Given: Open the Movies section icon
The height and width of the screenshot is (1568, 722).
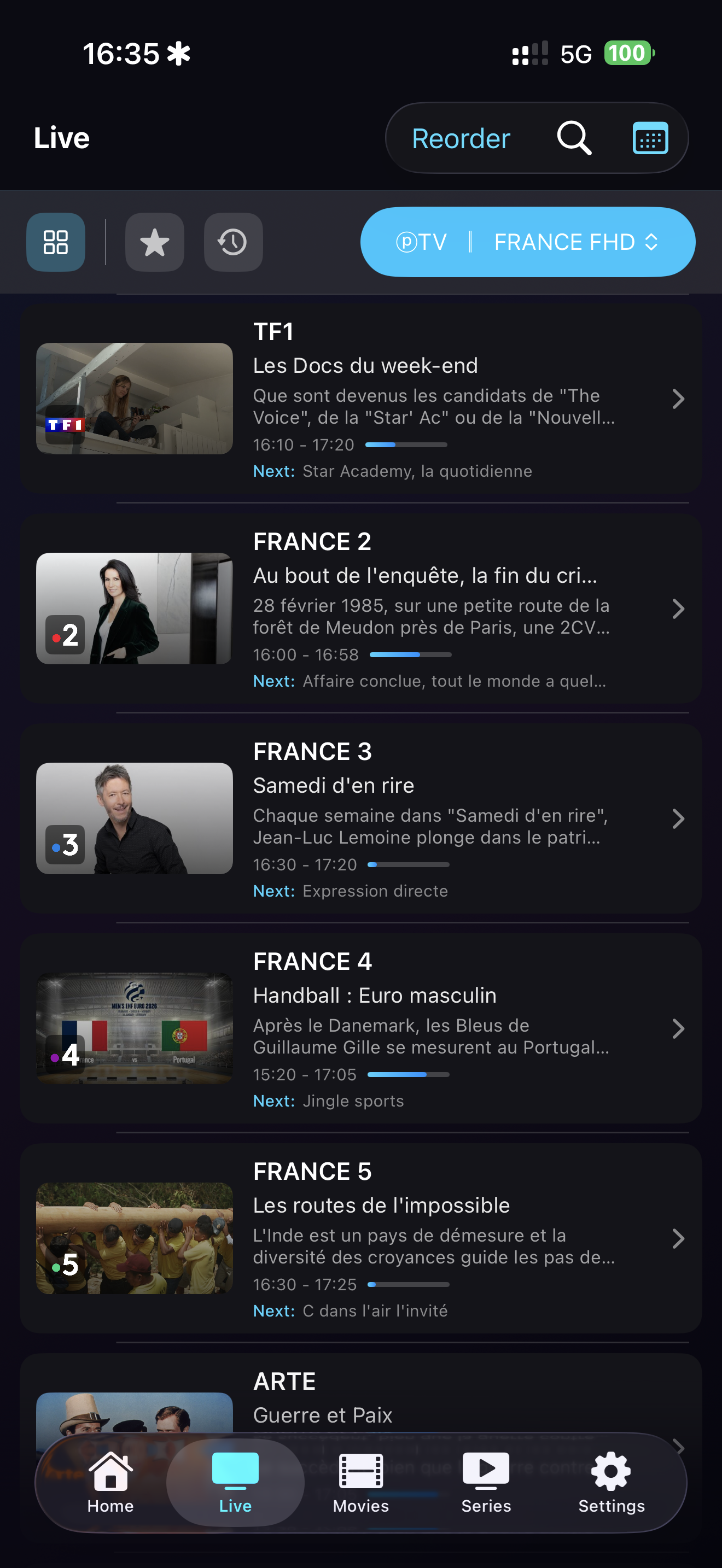Looking at the screenshot, I should point(360,1472).
